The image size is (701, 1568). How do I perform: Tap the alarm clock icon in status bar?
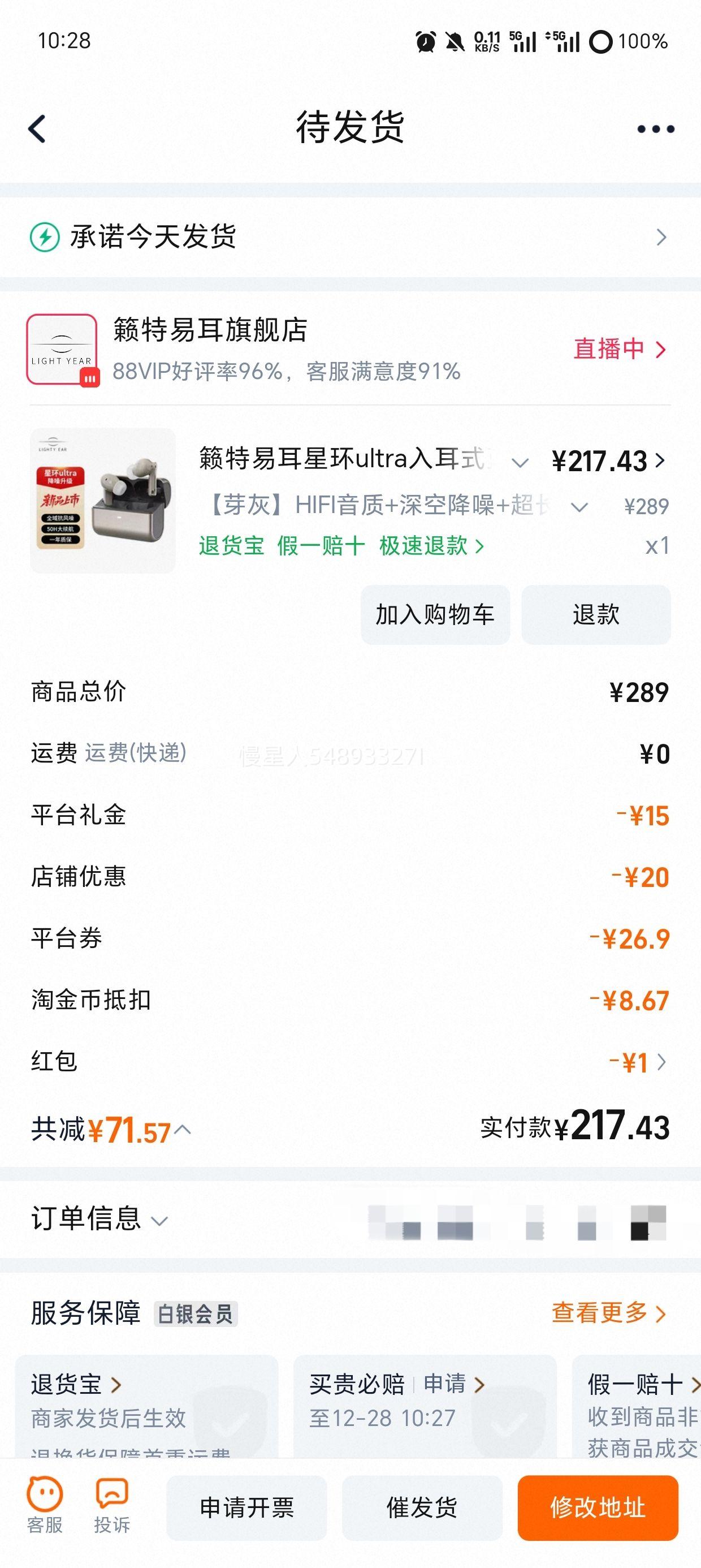click(426, 41)
